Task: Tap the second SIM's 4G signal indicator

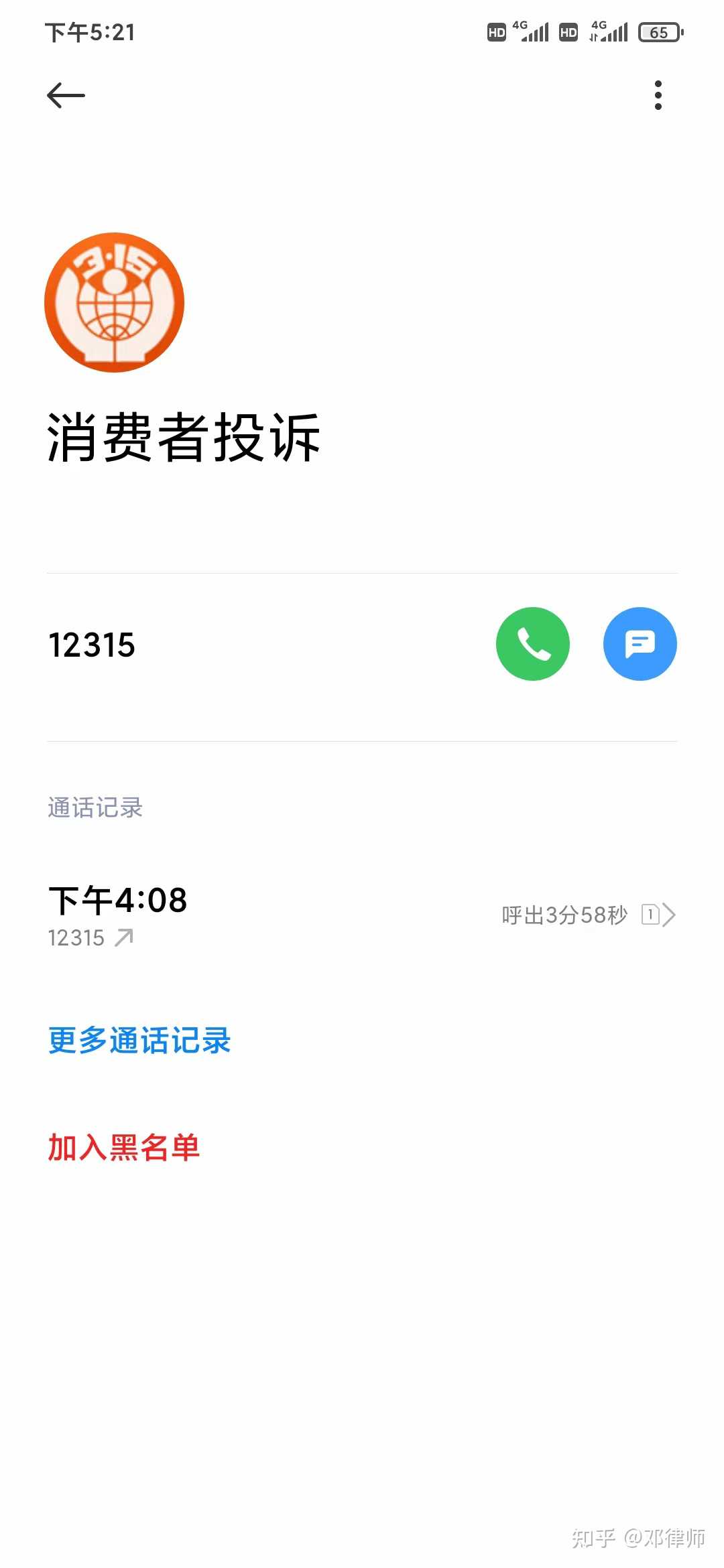Action: click(607, 31)
